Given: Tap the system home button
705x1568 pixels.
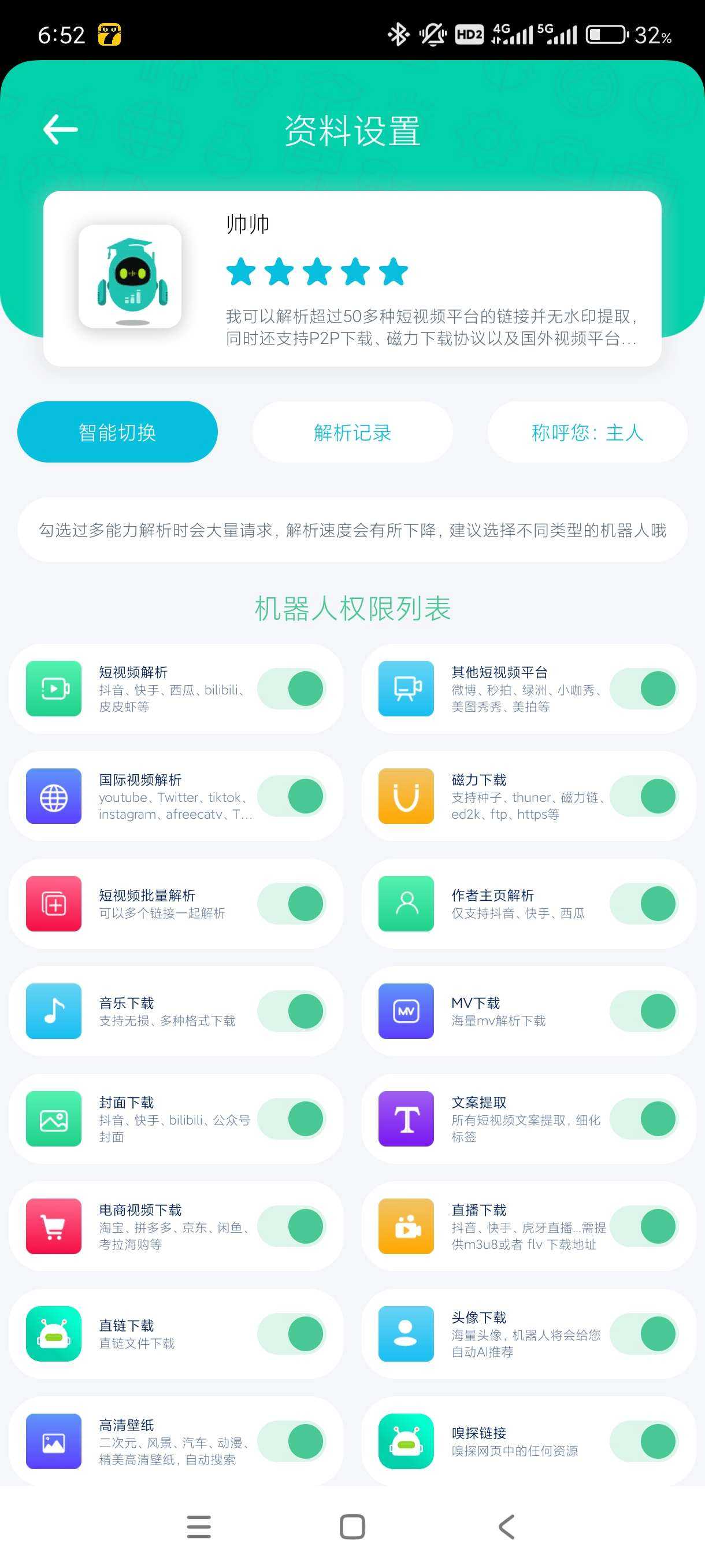Looking at the screenshot, I should click(x=352, y=1526).
